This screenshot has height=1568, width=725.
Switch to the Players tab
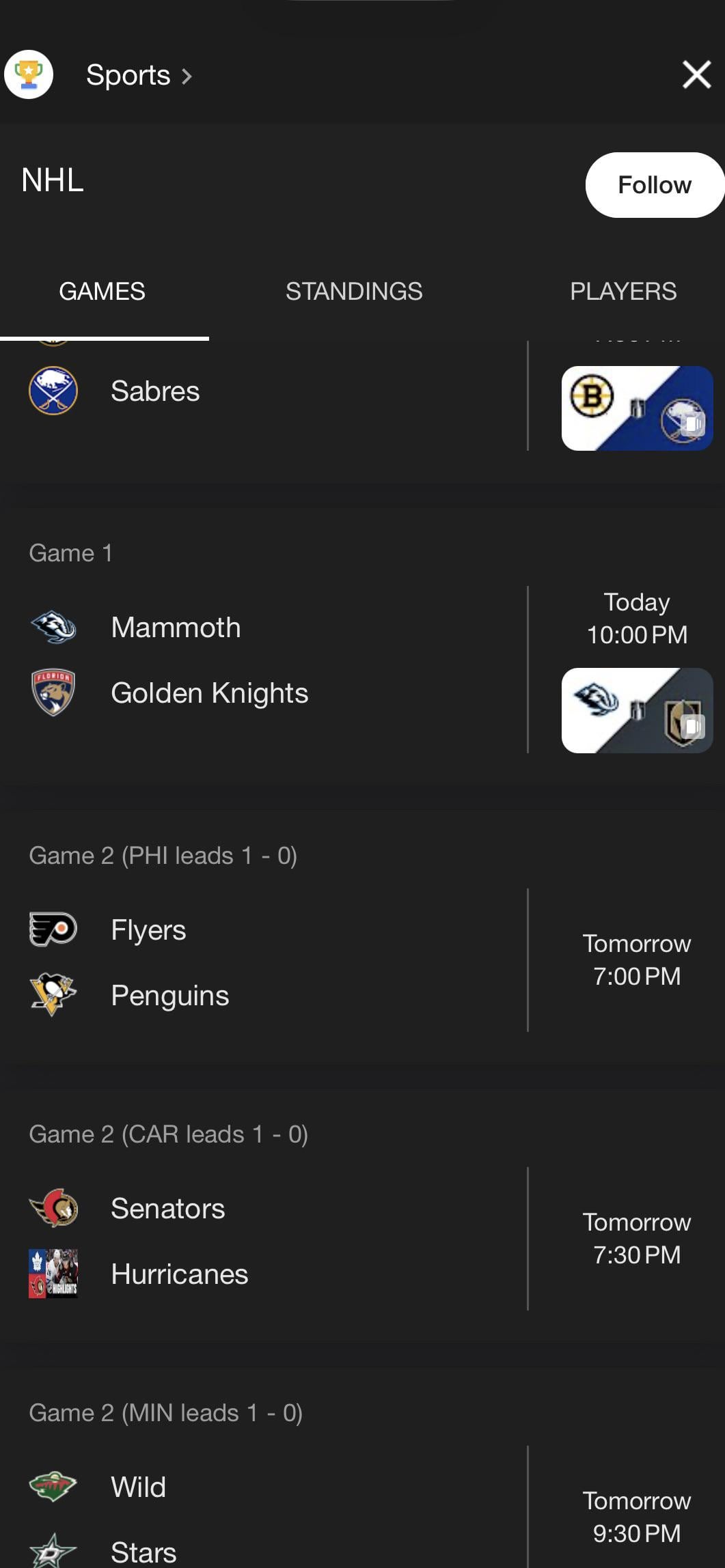pos(623,292)
